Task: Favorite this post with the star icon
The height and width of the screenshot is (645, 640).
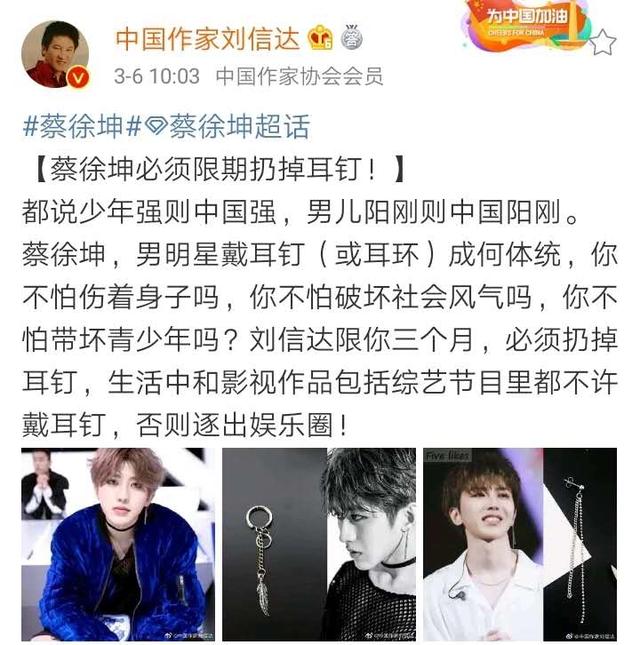Action: click(x=603, y=42)
